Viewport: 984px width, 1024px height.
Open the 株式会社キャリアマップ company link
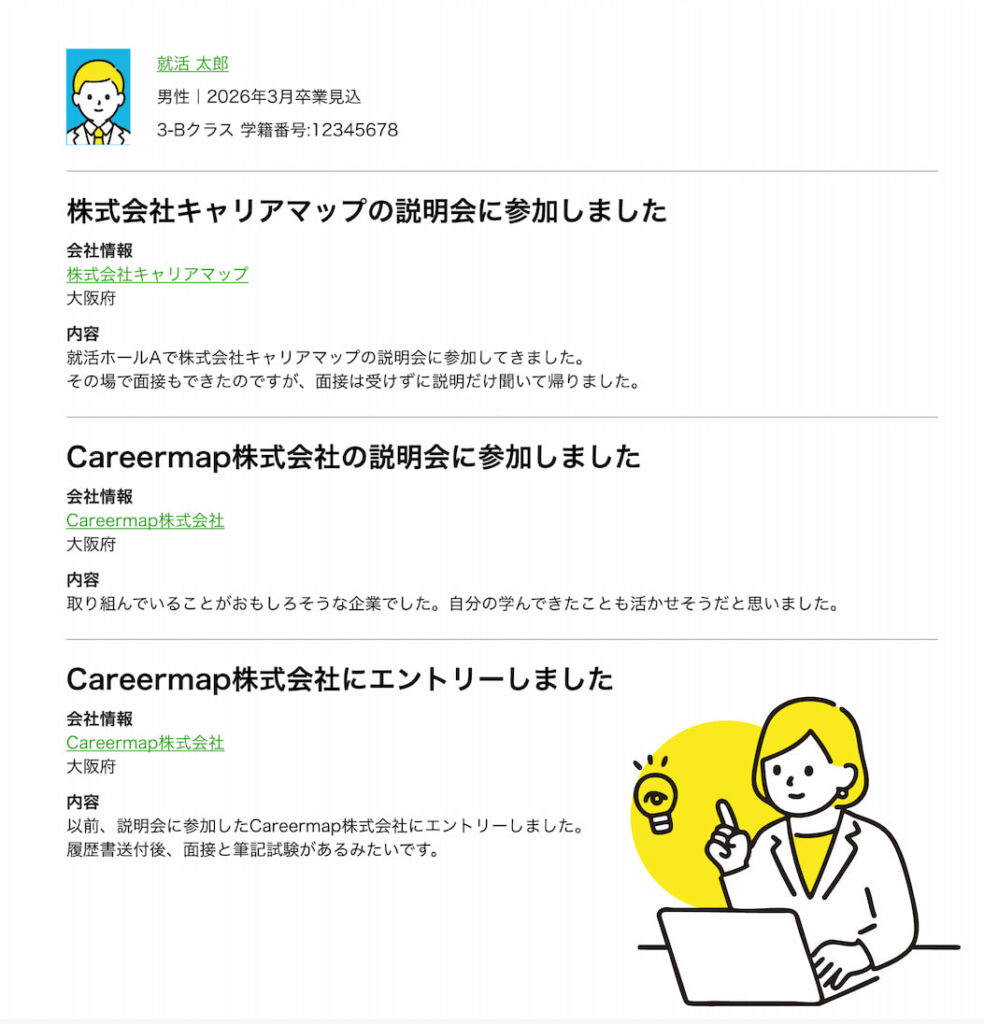[x=157, y=274]
